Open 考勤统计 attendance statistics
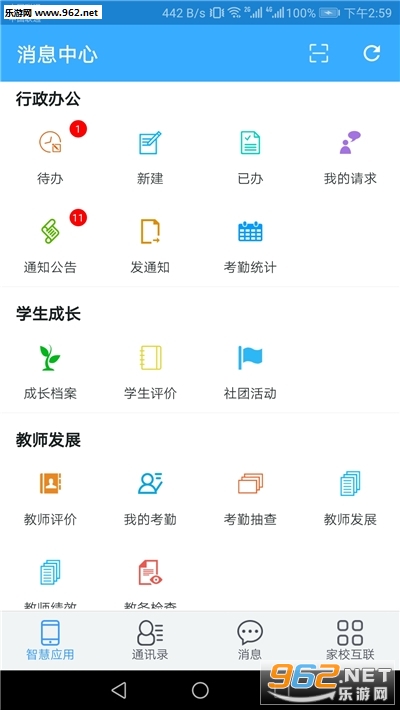 pyautogui.click(x=250, y=245)
